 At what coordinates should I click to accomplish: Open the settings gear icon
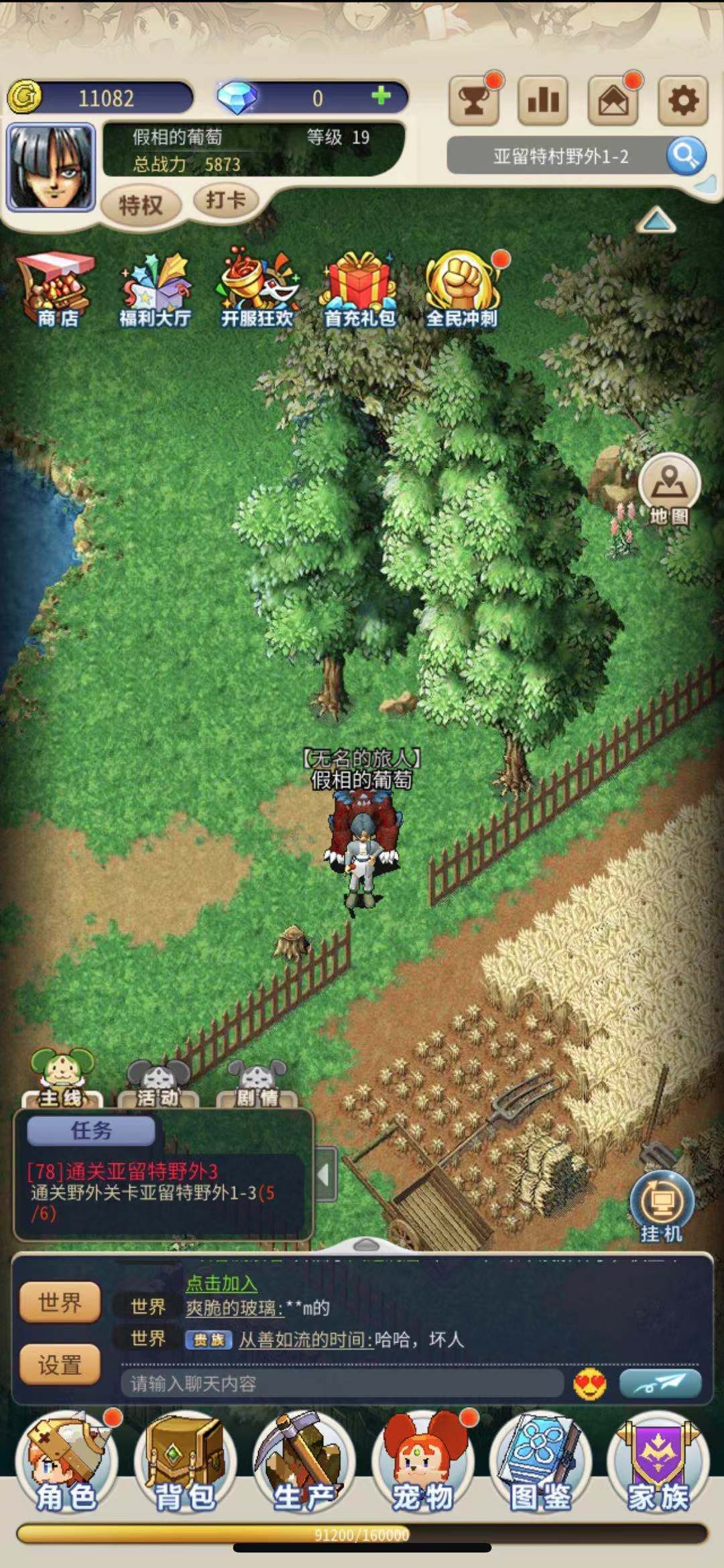tap(682, 101)
